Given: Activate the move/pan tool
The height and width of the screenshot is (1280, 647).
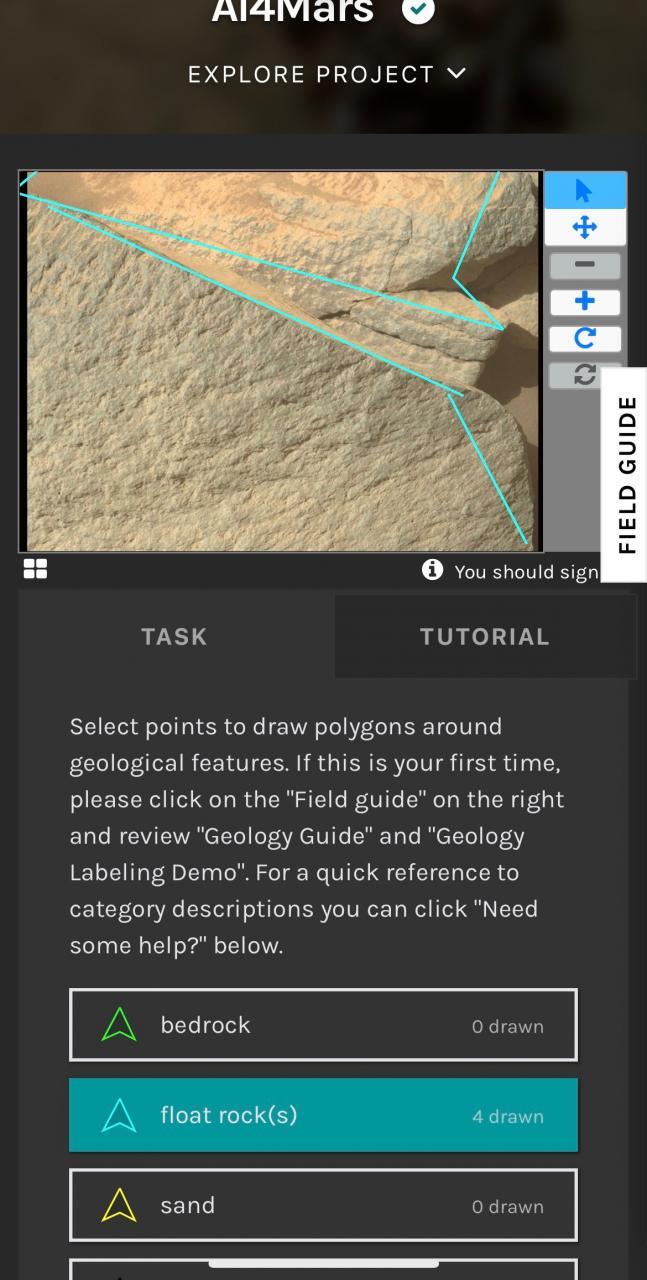Looking at the screenshot, I should point(585,228).
